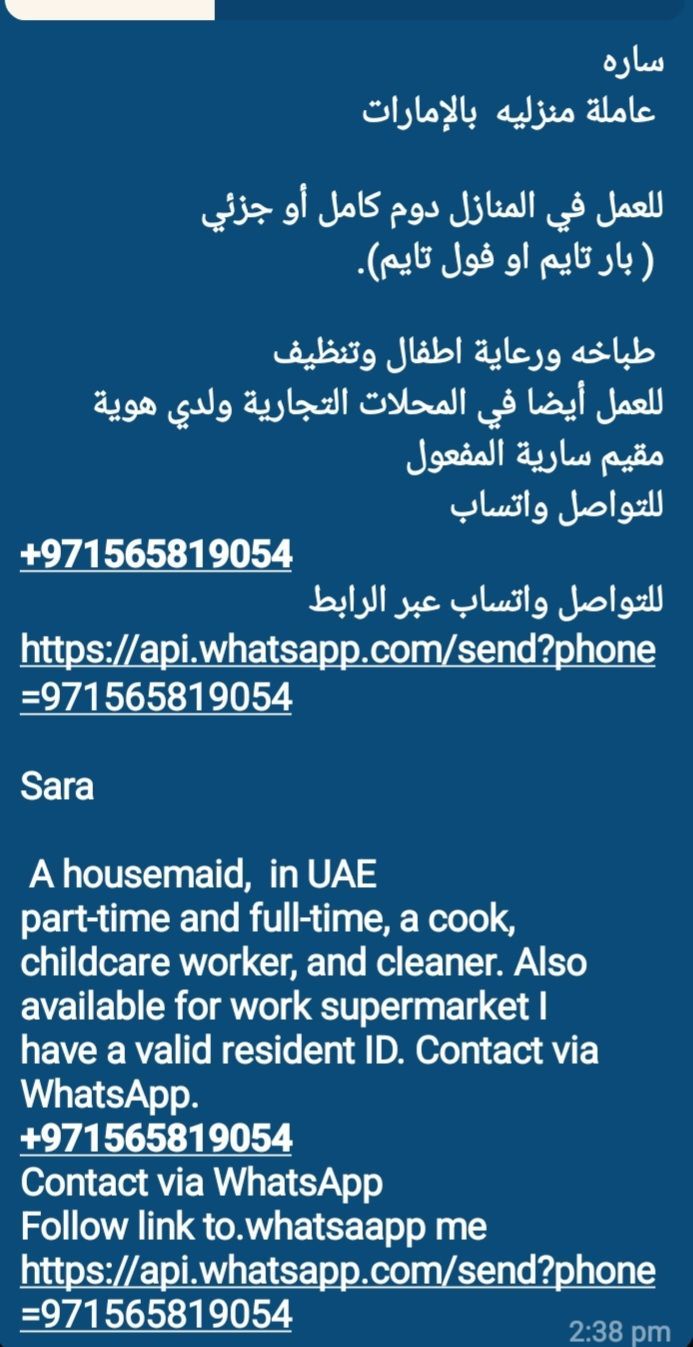
Task: Open the WhatsApp API link under the Arabic message
Action: point(338,650)
